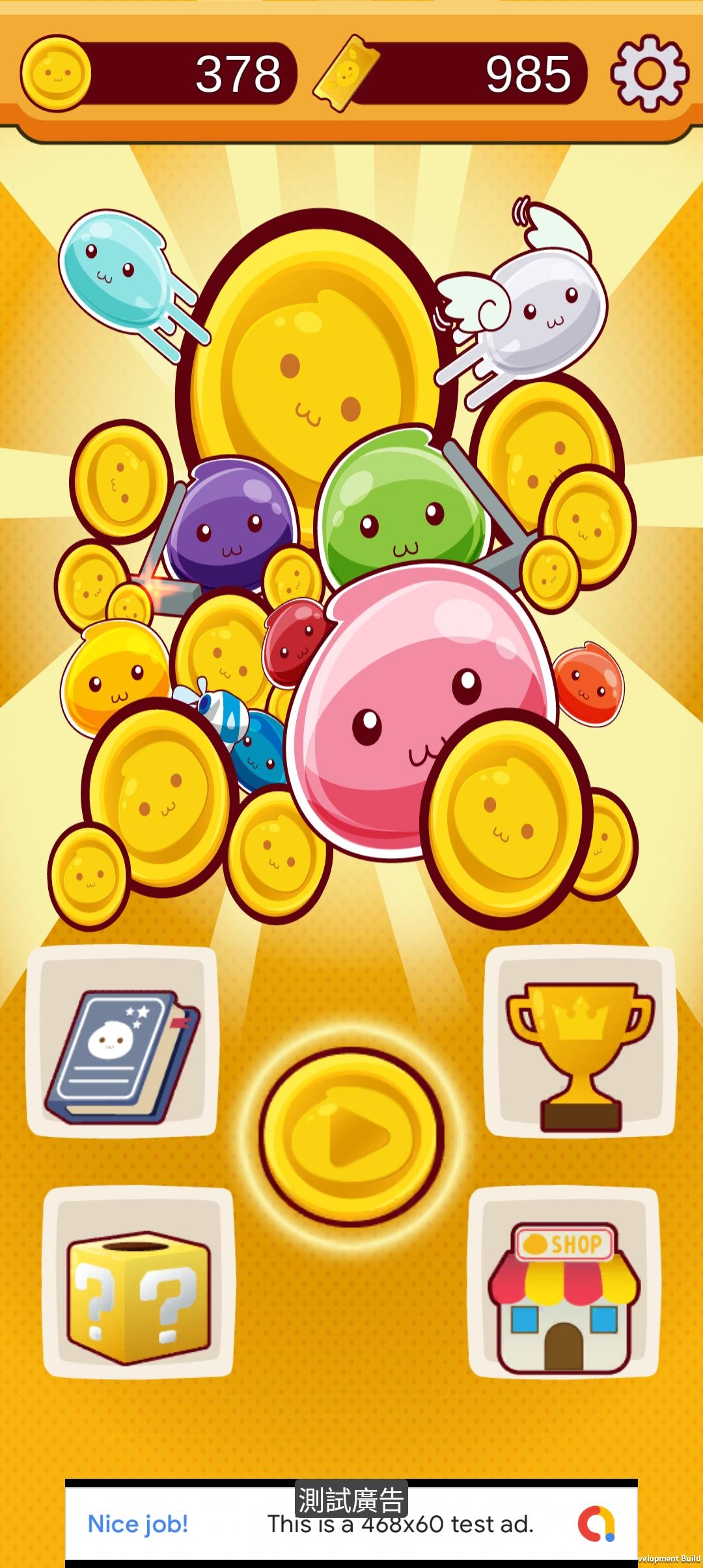Open the settings gear
Viewport: 703px width, 1568px height.
point(650,73)
